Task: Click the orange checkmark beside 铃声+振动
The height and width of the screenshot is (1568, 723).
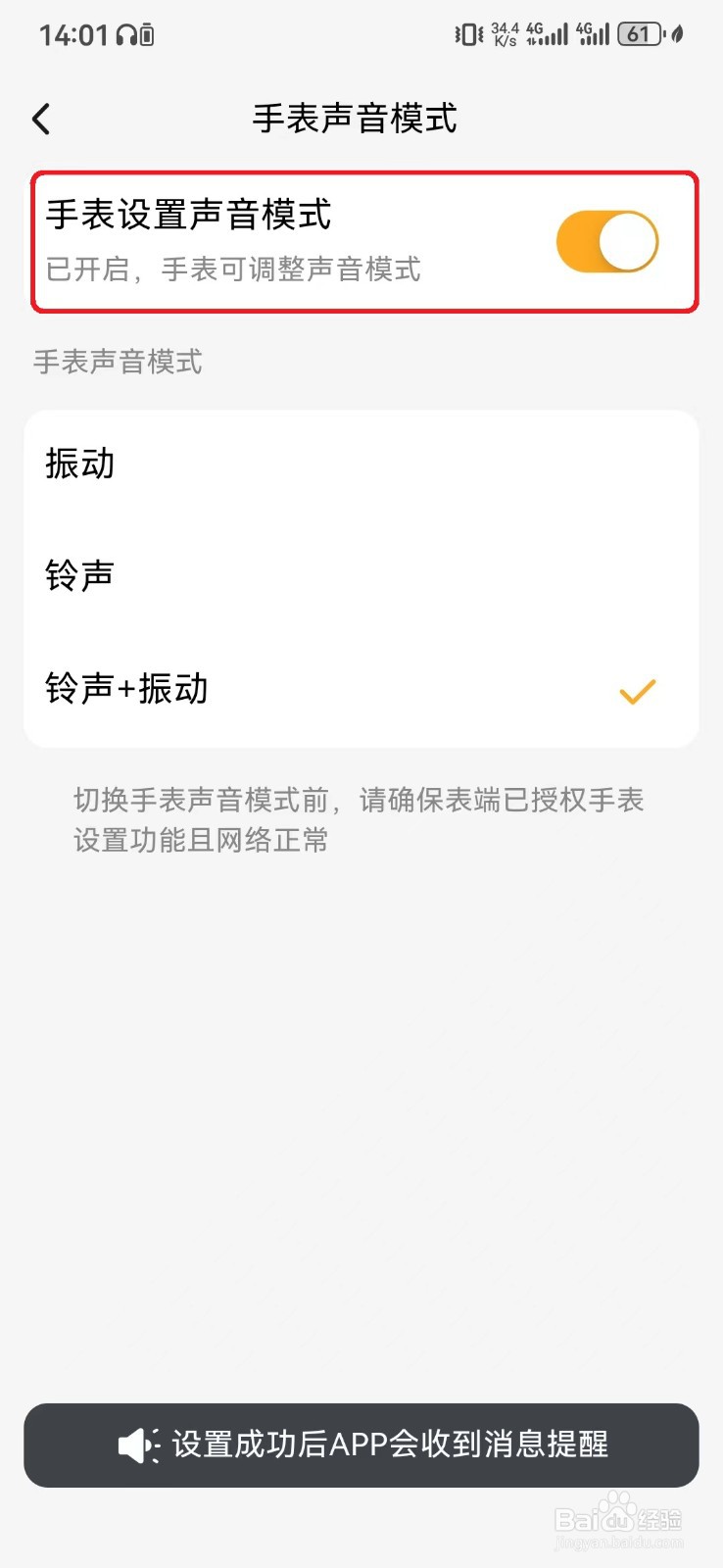Action: tap(638, 691)
